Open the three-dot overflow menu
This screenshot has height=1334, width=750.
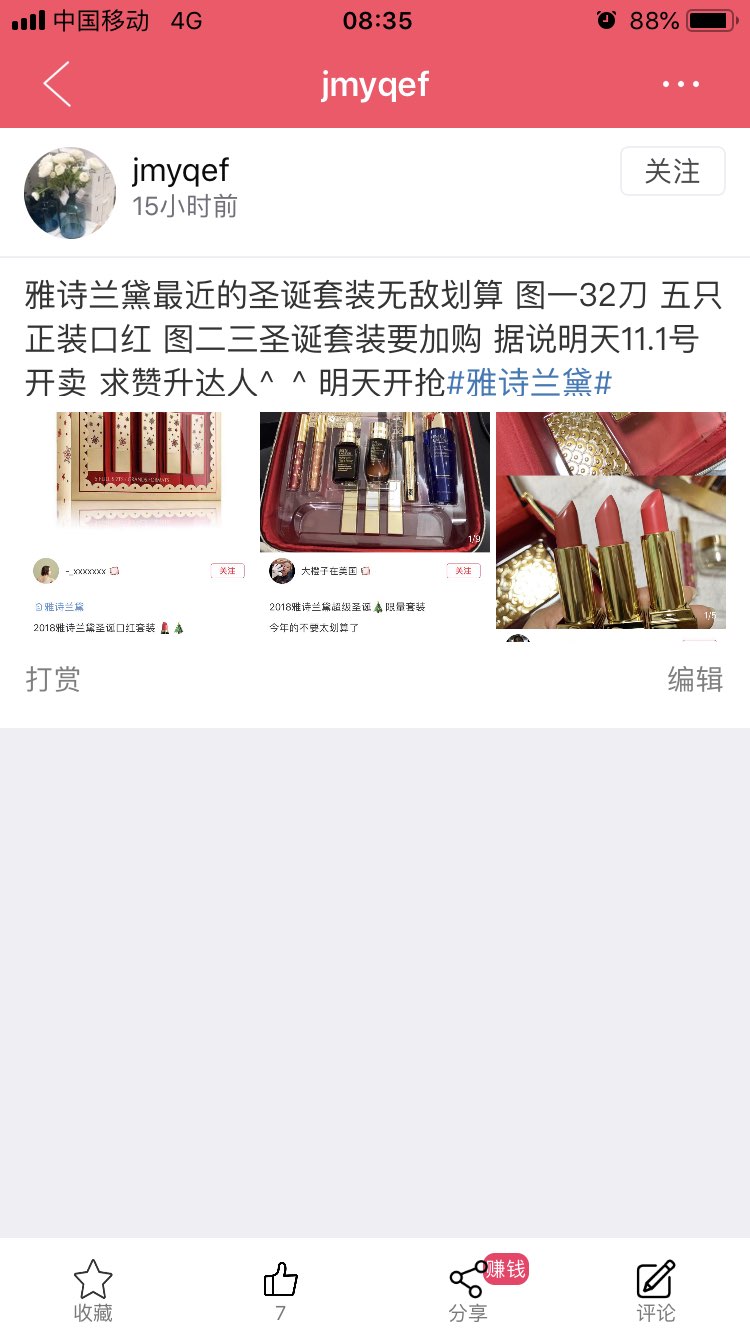pyautogui.click(x=681, y=84)
